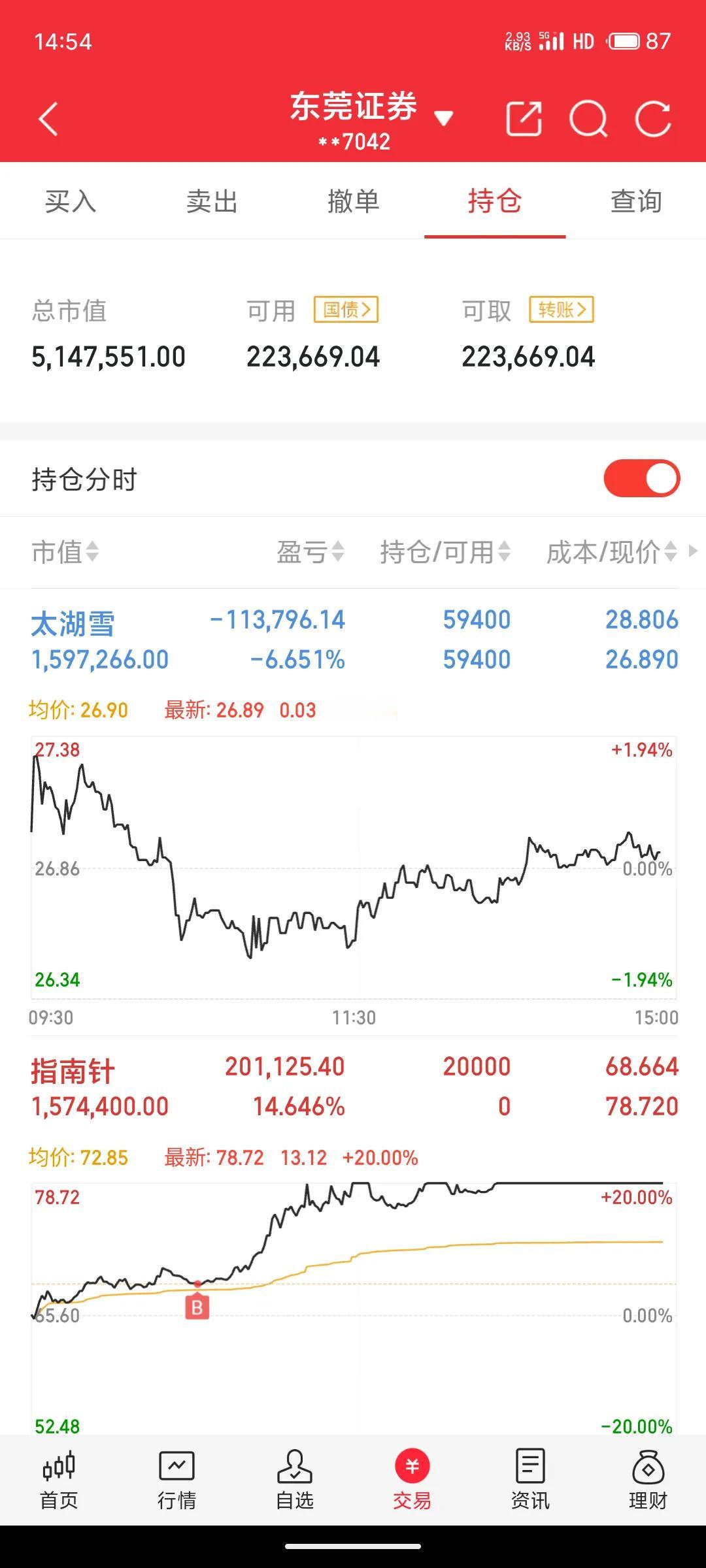Sort holdings by 盈亏
706x1568 pixels.
[x=310, y=552]
